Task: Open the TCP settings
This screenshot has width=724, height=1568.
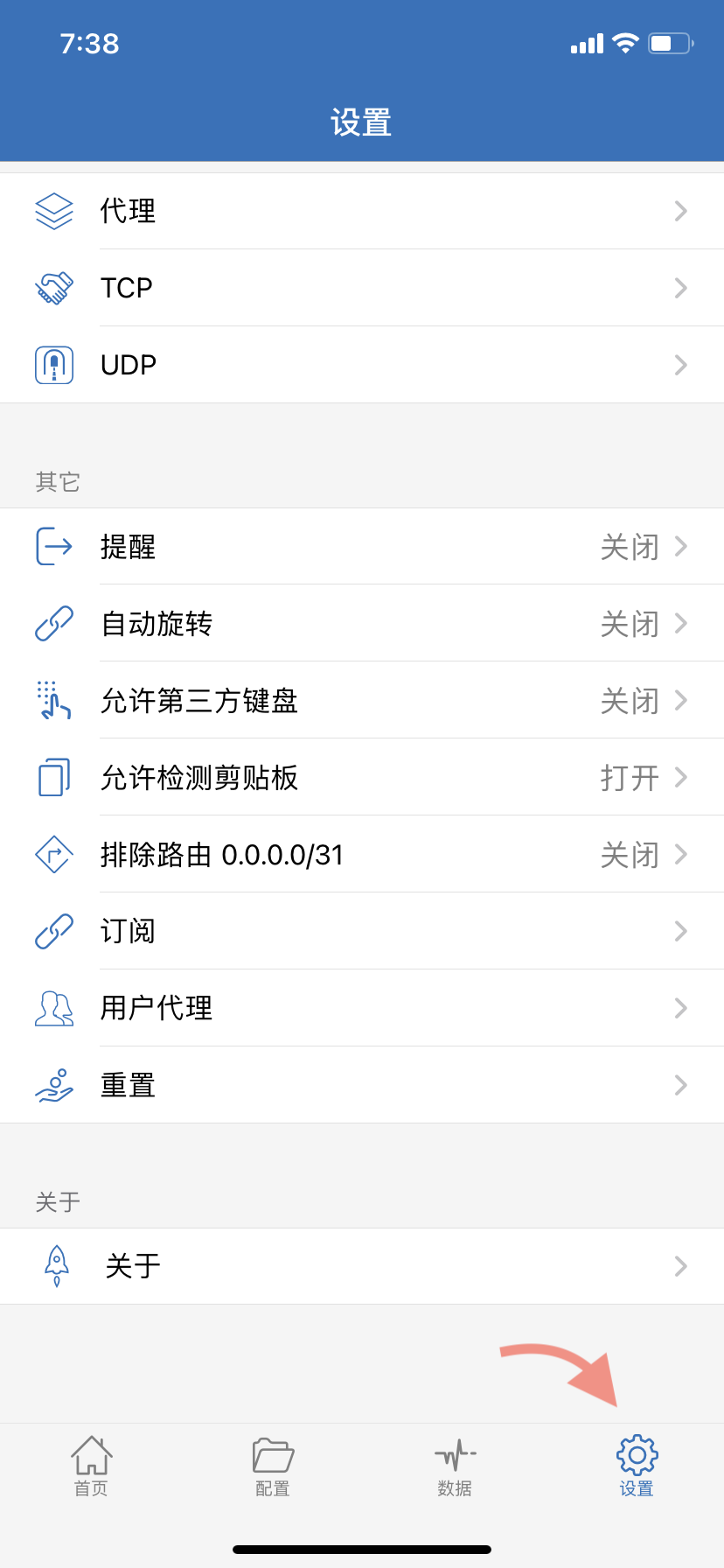Action: point(362,288)
